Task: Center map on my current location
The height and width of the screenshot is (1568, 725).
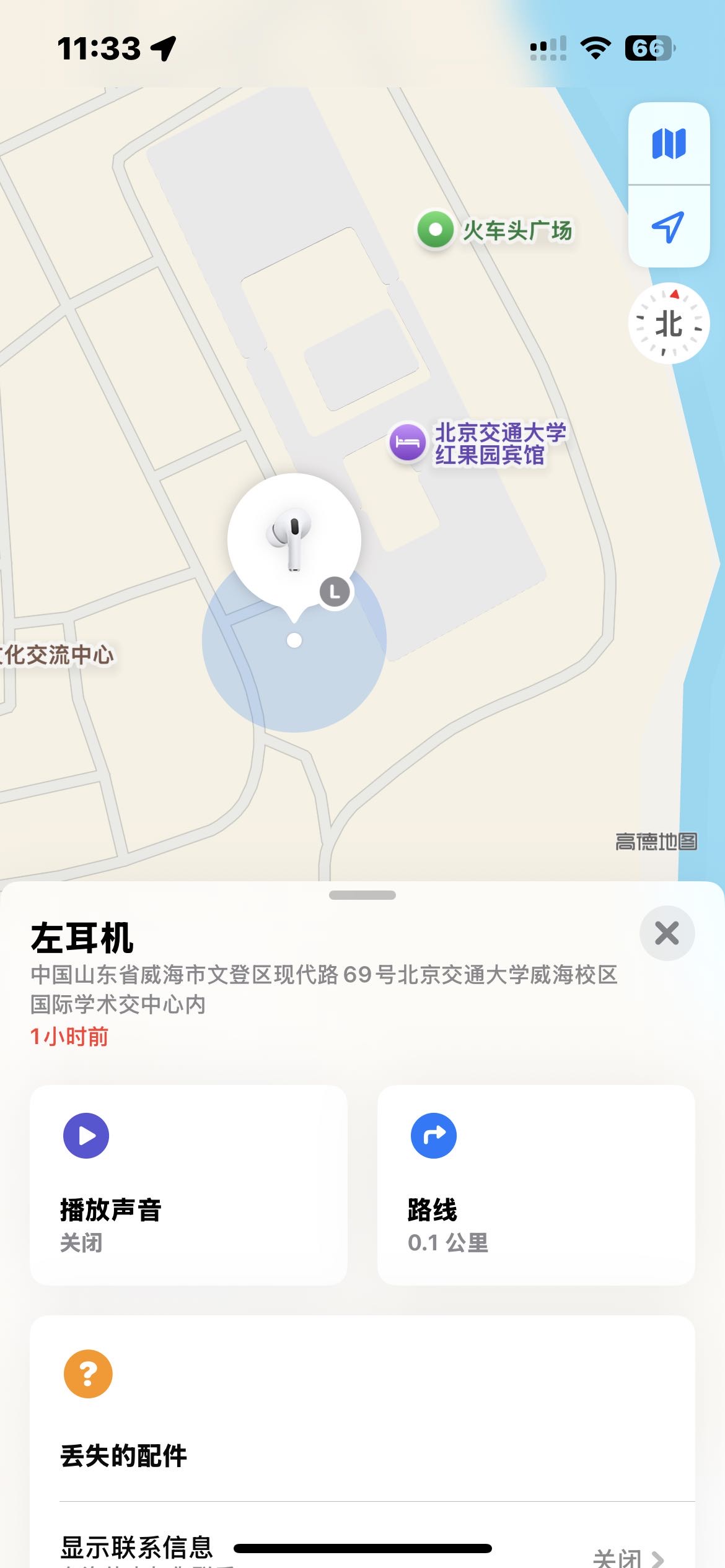Action: [x=669, y=227]
